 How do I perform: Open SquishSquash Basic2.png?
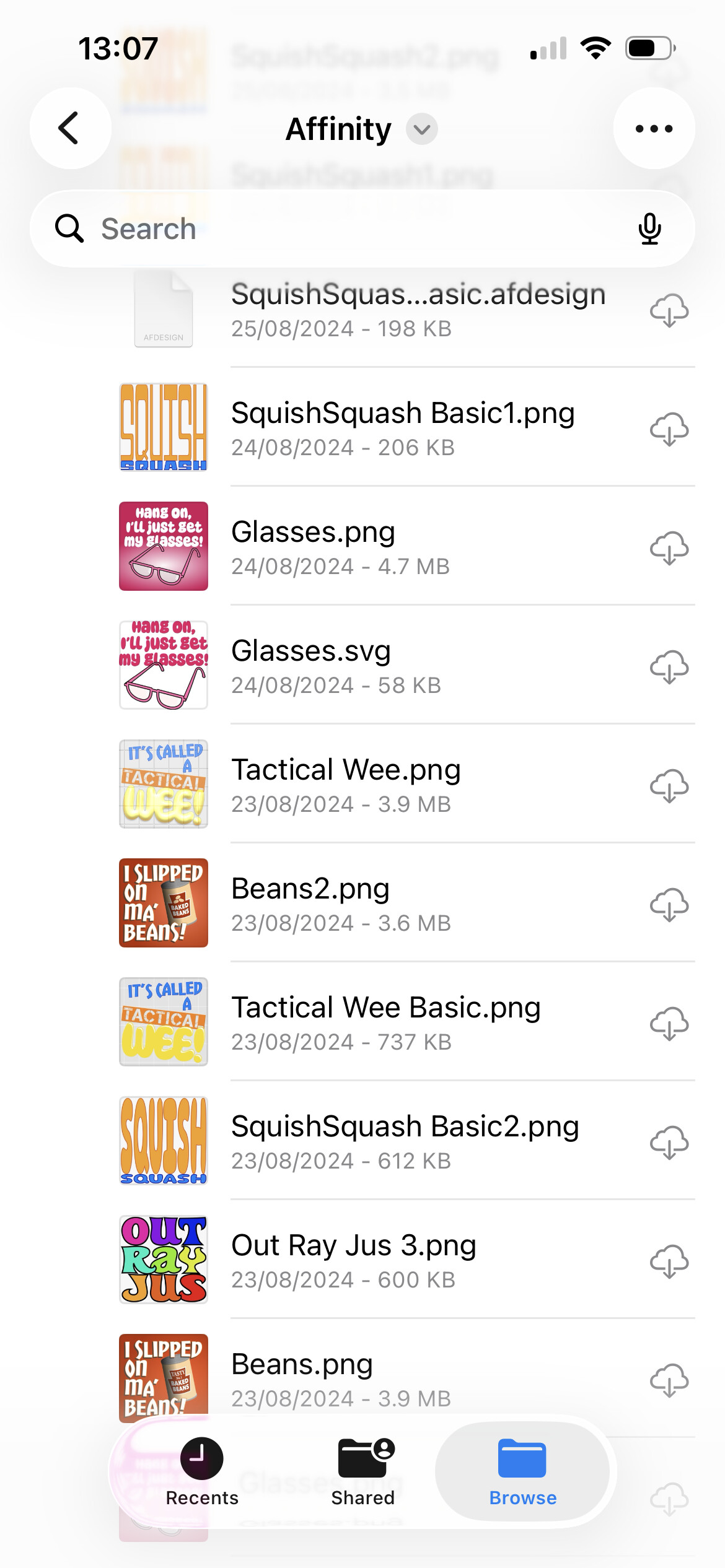coord(405,1141)
